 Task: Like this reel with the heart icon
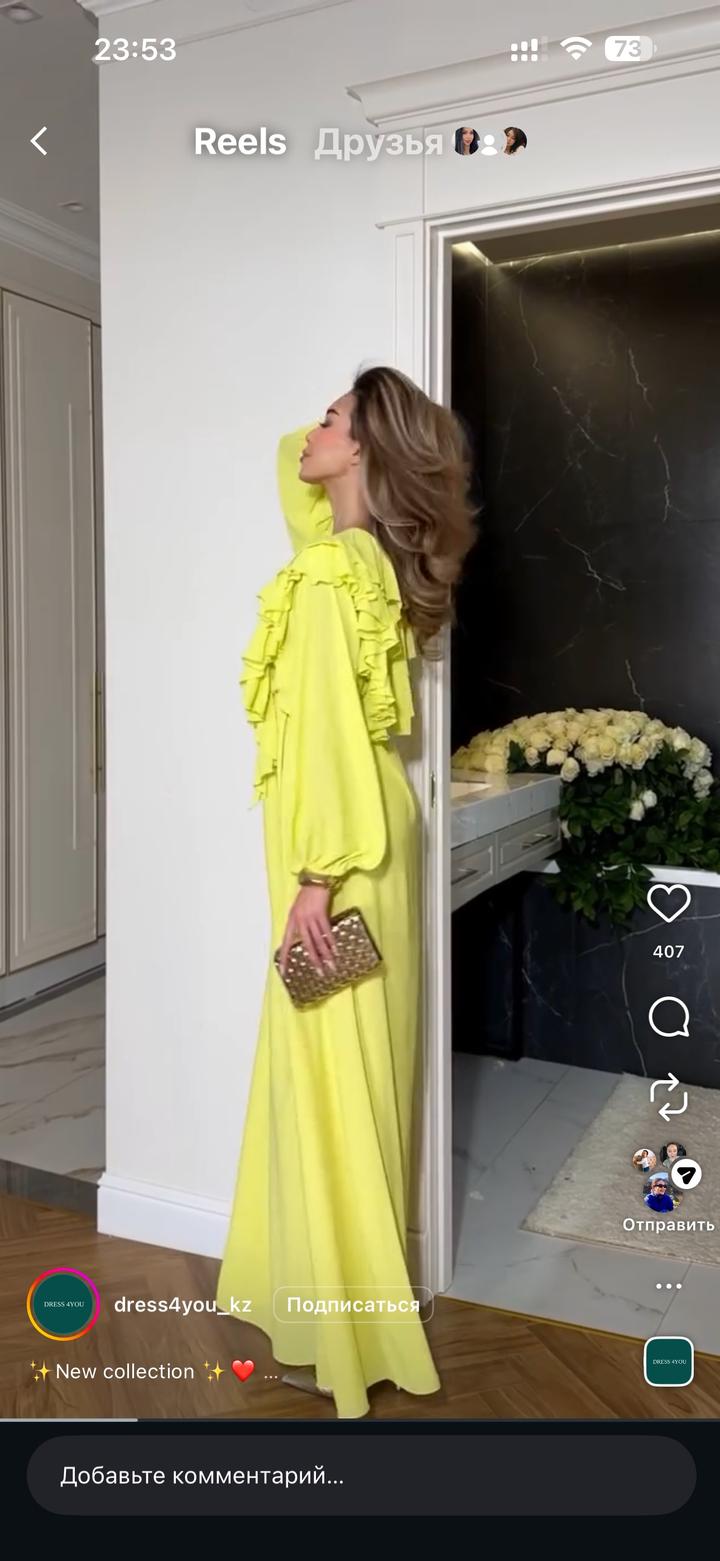click(668, 904)
